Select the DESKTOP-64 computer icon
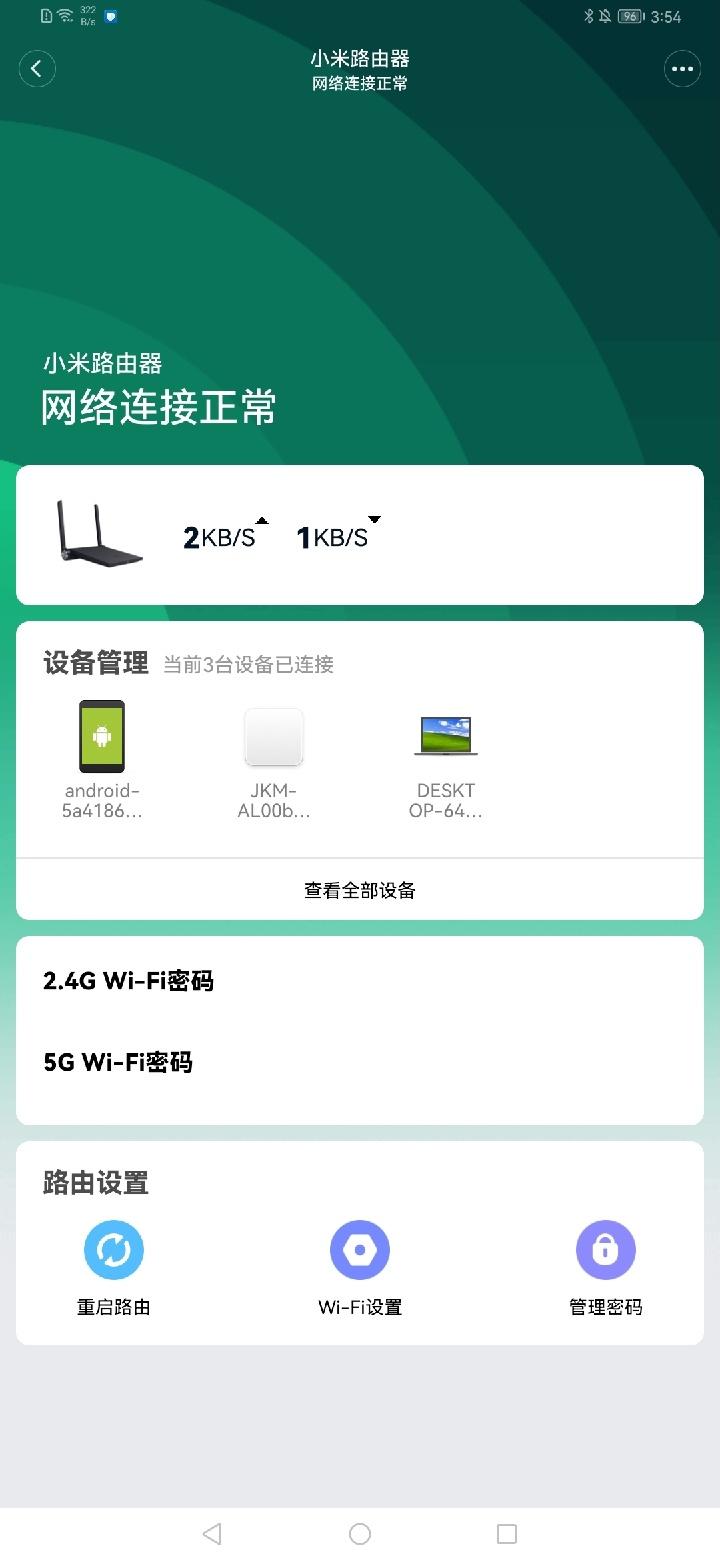 click(x=445, y=737)
